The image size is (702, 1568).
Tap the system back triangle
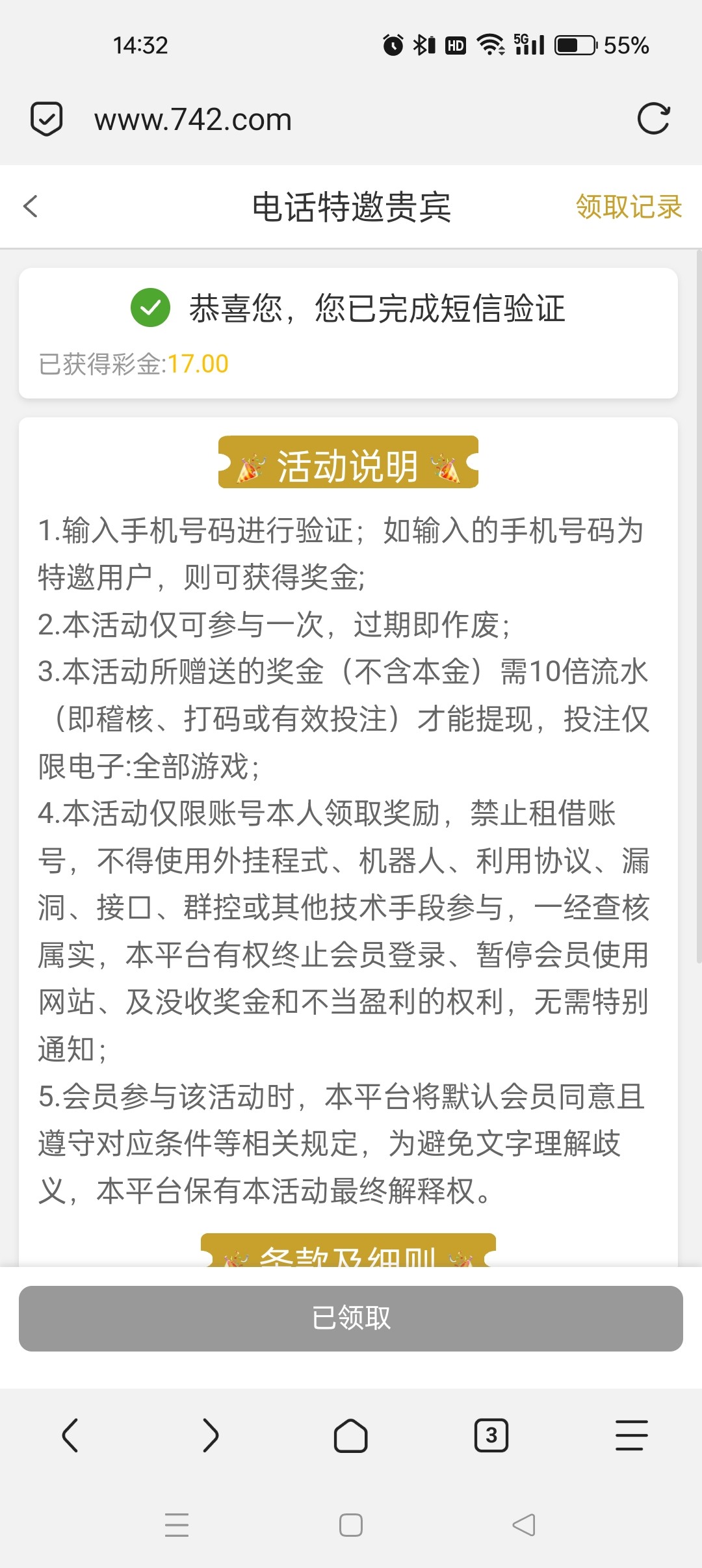tap(524, 1525)
